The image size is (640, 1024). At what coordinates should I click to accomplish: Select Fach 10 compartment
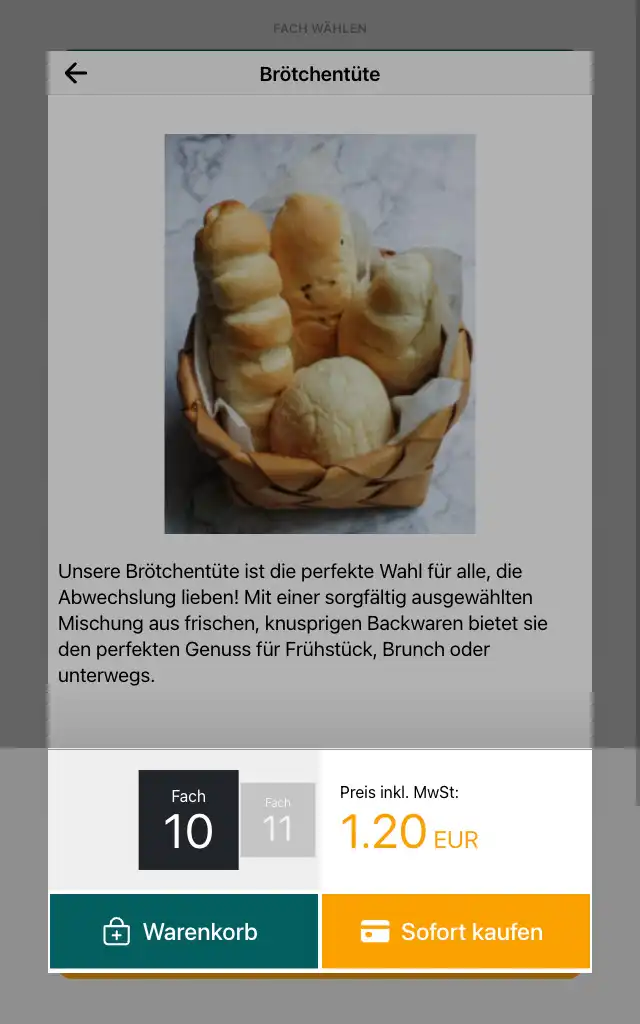pos(188,820)
